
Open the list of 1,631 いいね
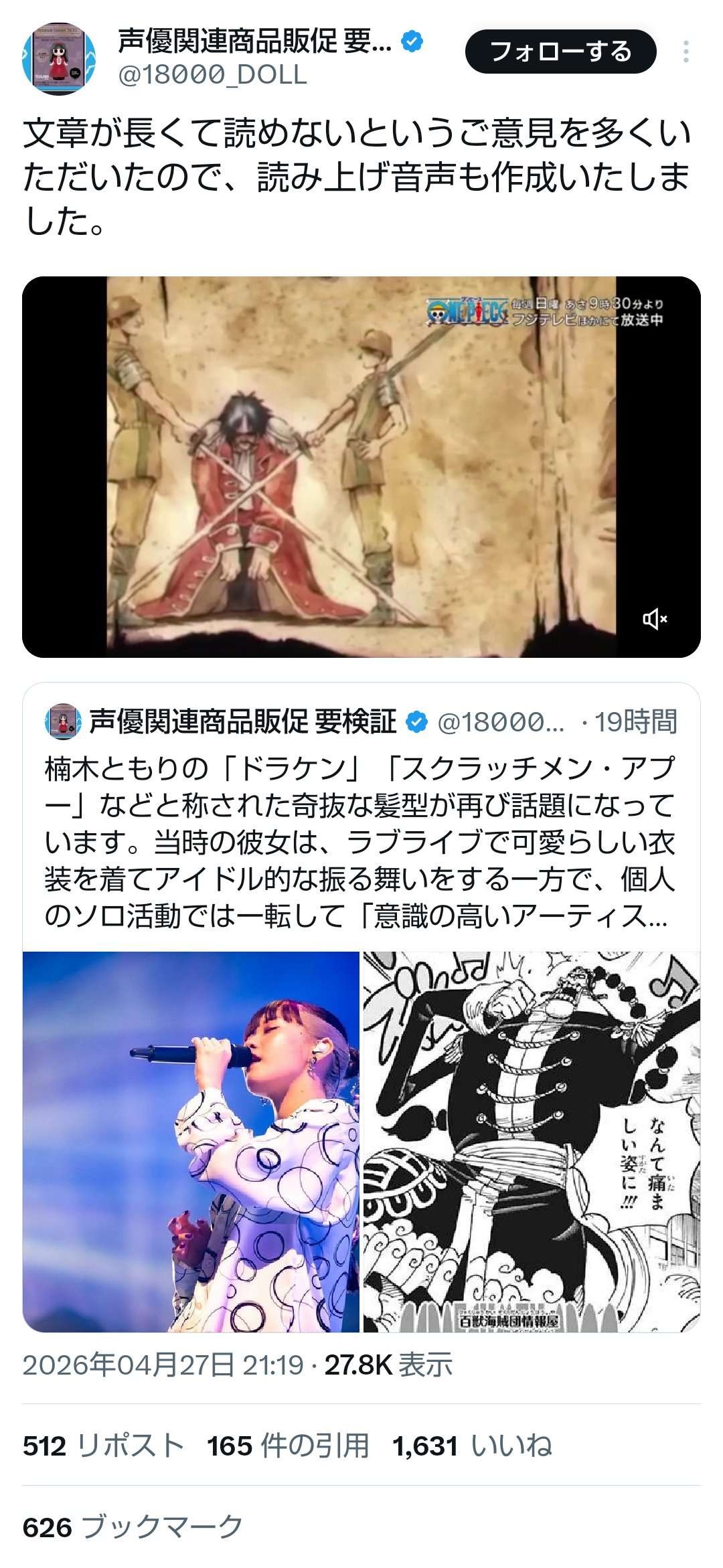[472, 1446]
